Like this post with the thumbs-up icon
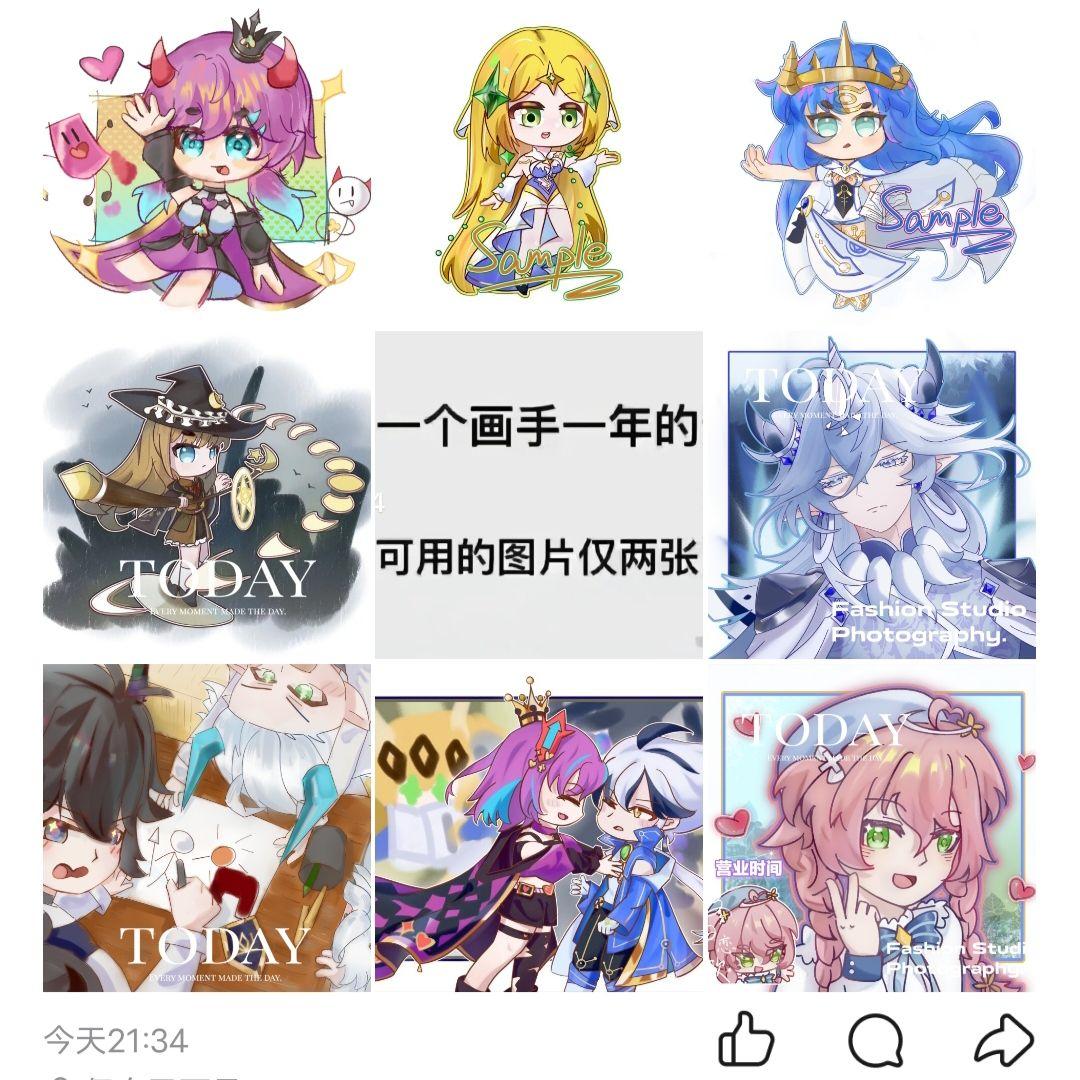The height and width of the screenshot is (1080, 1080). point(747,1040)
